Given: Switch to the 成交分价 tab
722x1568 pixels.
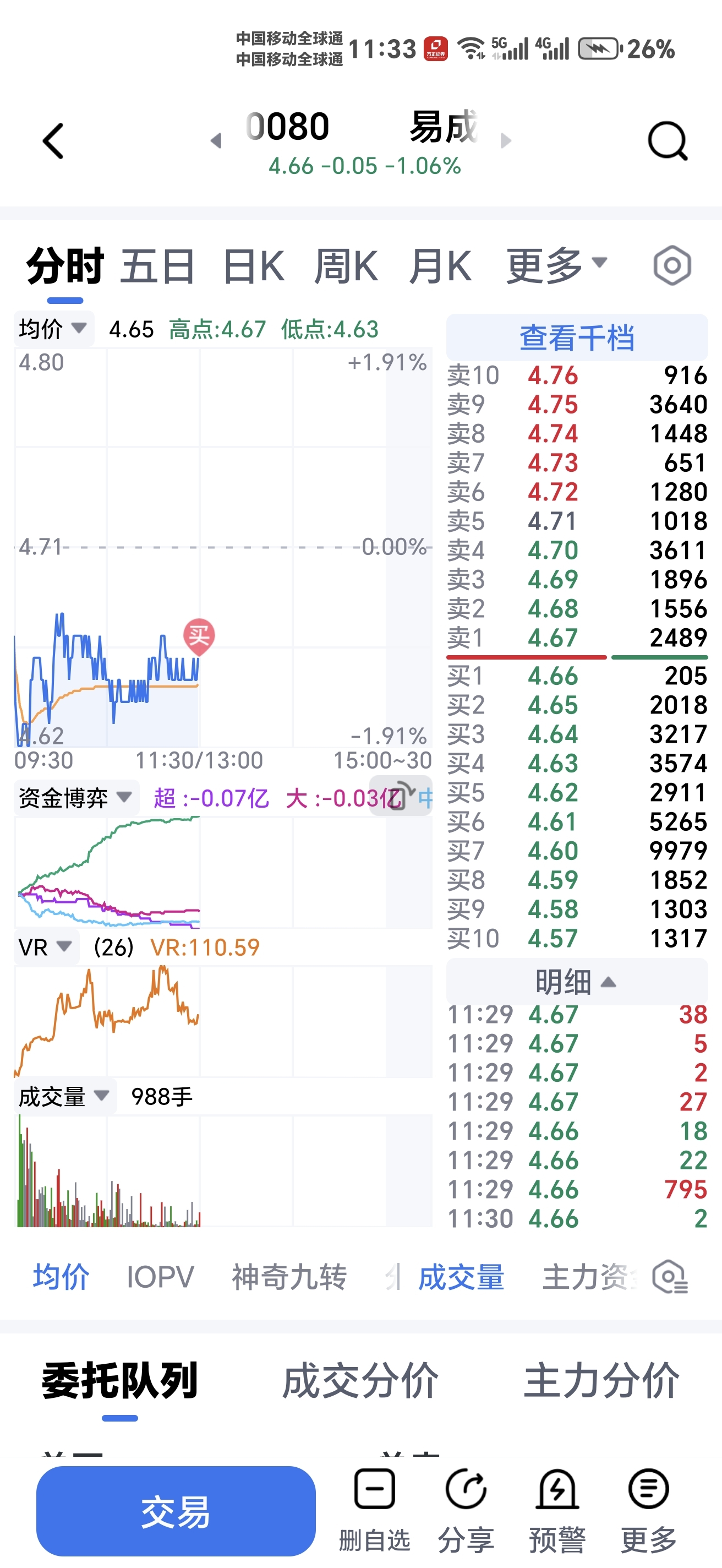Looking at the screenshot, I should [360, 1380].
